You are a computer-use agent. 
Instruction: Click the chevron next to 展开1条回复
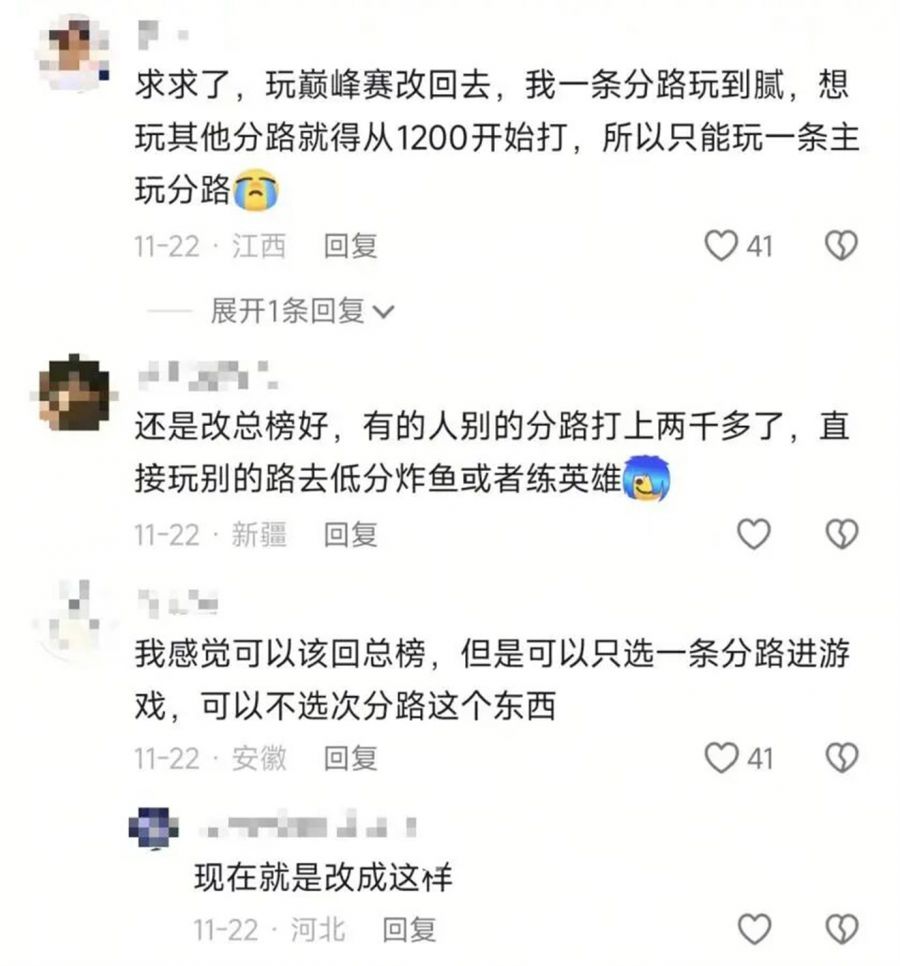point(383,312)
